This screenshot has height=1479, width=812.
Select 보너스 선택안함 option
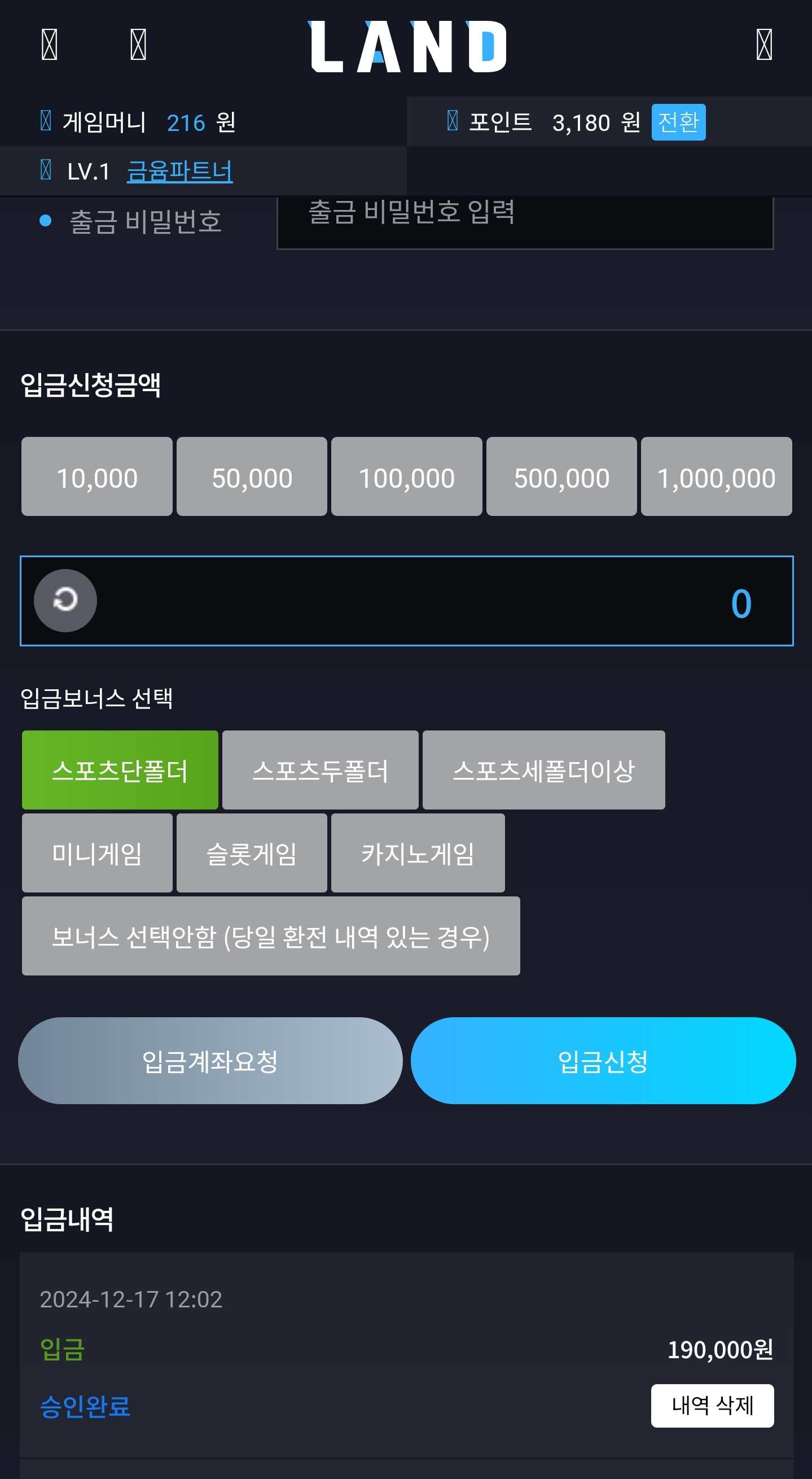[271, 936]
